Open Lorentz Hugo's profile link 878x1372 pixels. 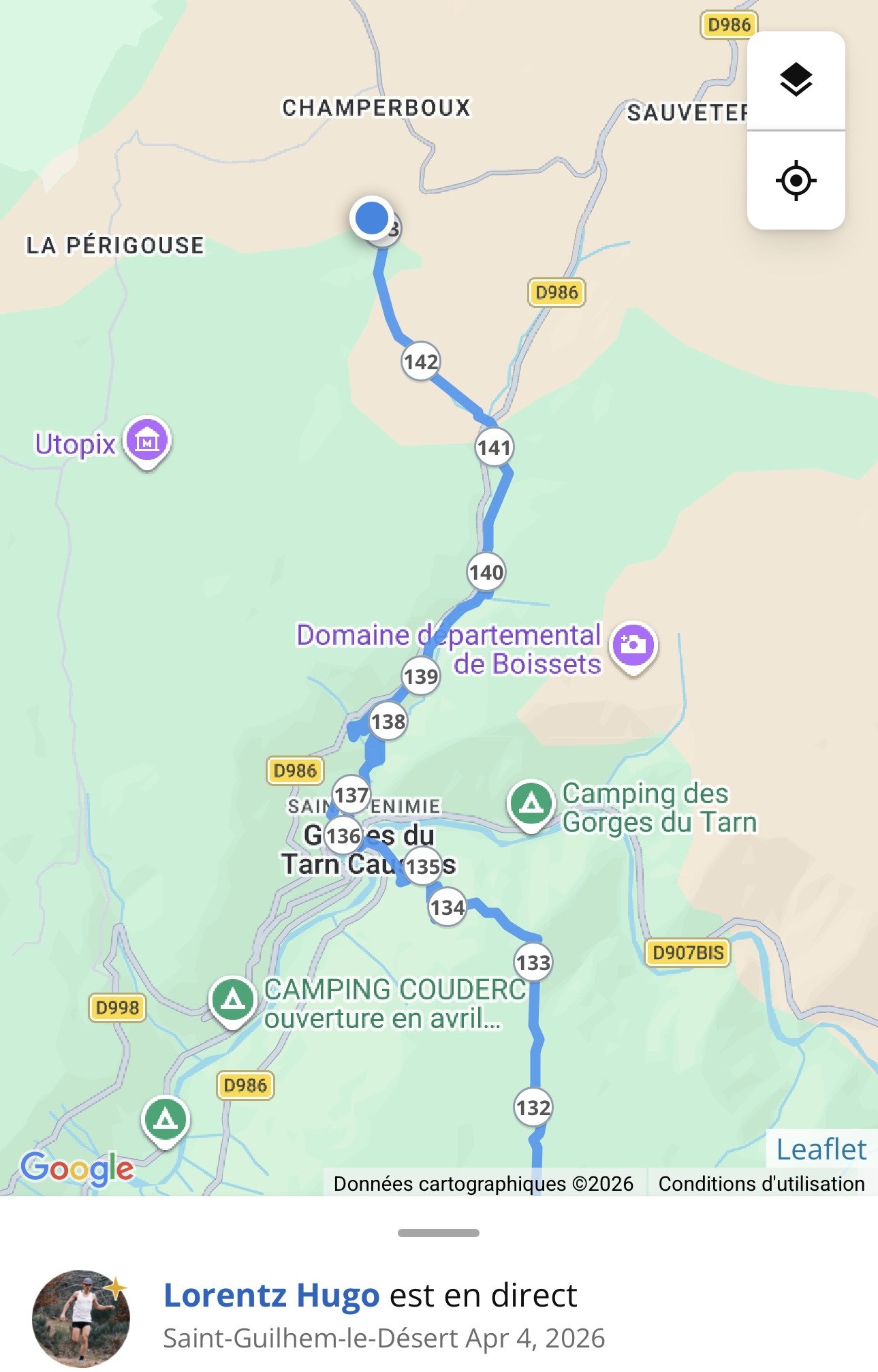coord(271,1295)
